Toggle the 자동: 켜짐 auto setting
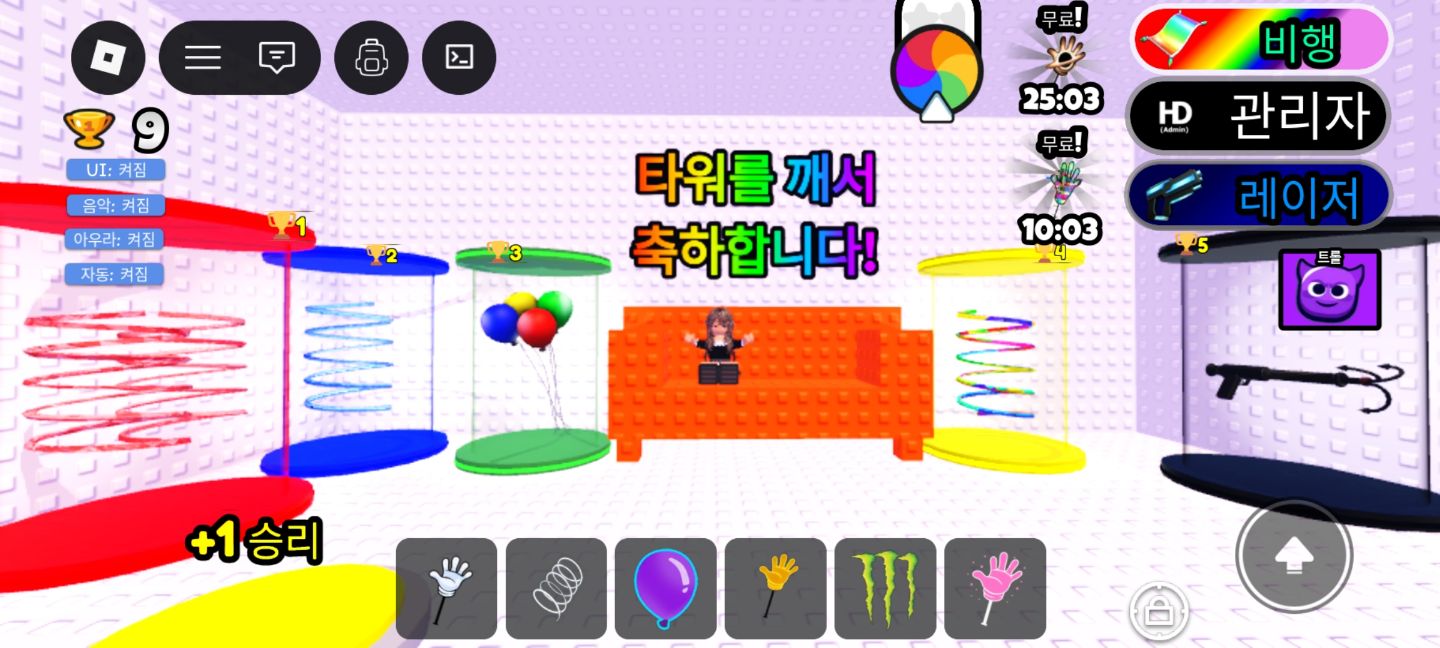This screenshot has width=1440, height=648. [x=116, y=273]
